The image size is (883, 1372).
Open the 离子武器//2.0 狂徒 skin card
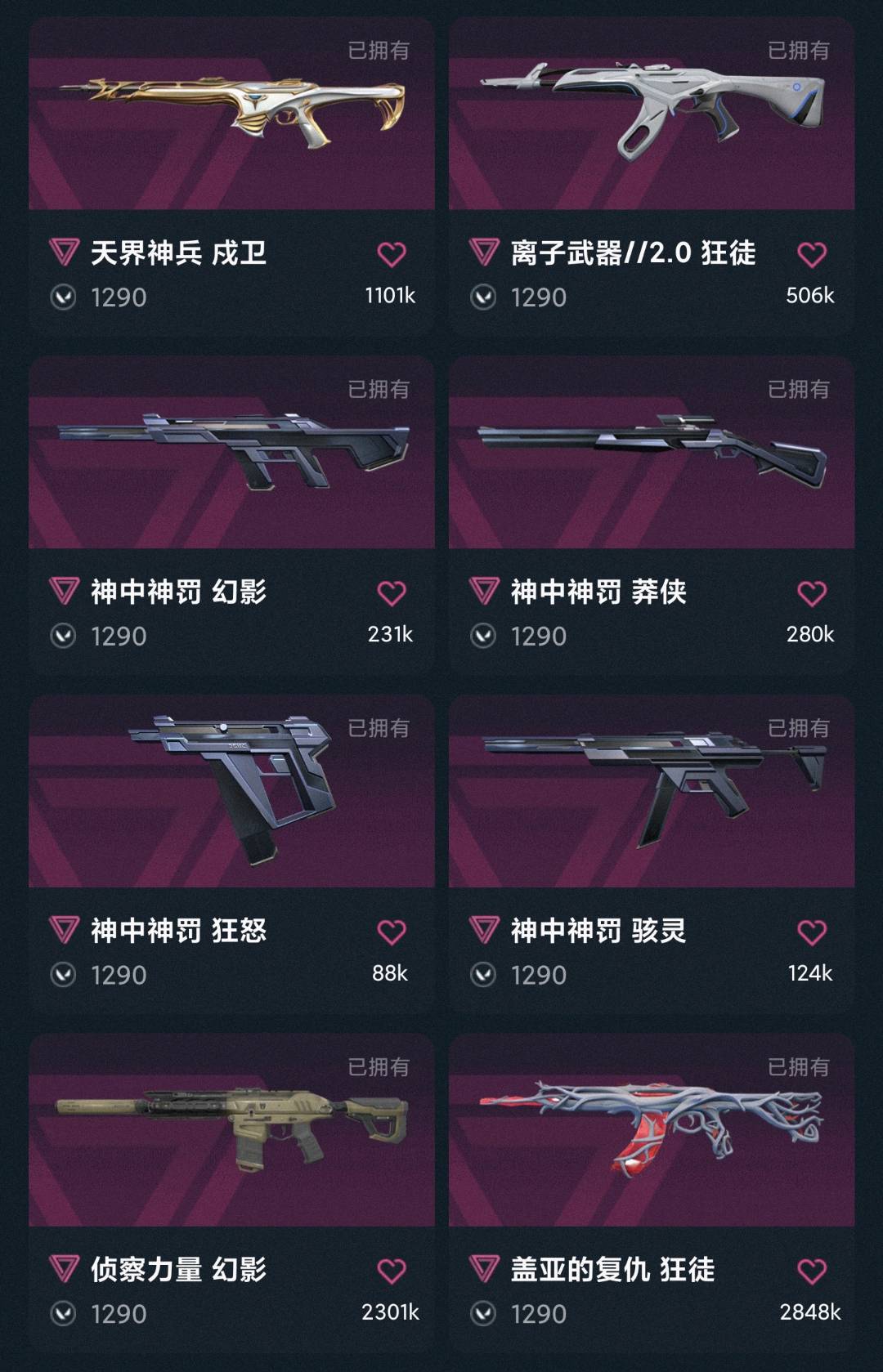(x=652, y=176)
